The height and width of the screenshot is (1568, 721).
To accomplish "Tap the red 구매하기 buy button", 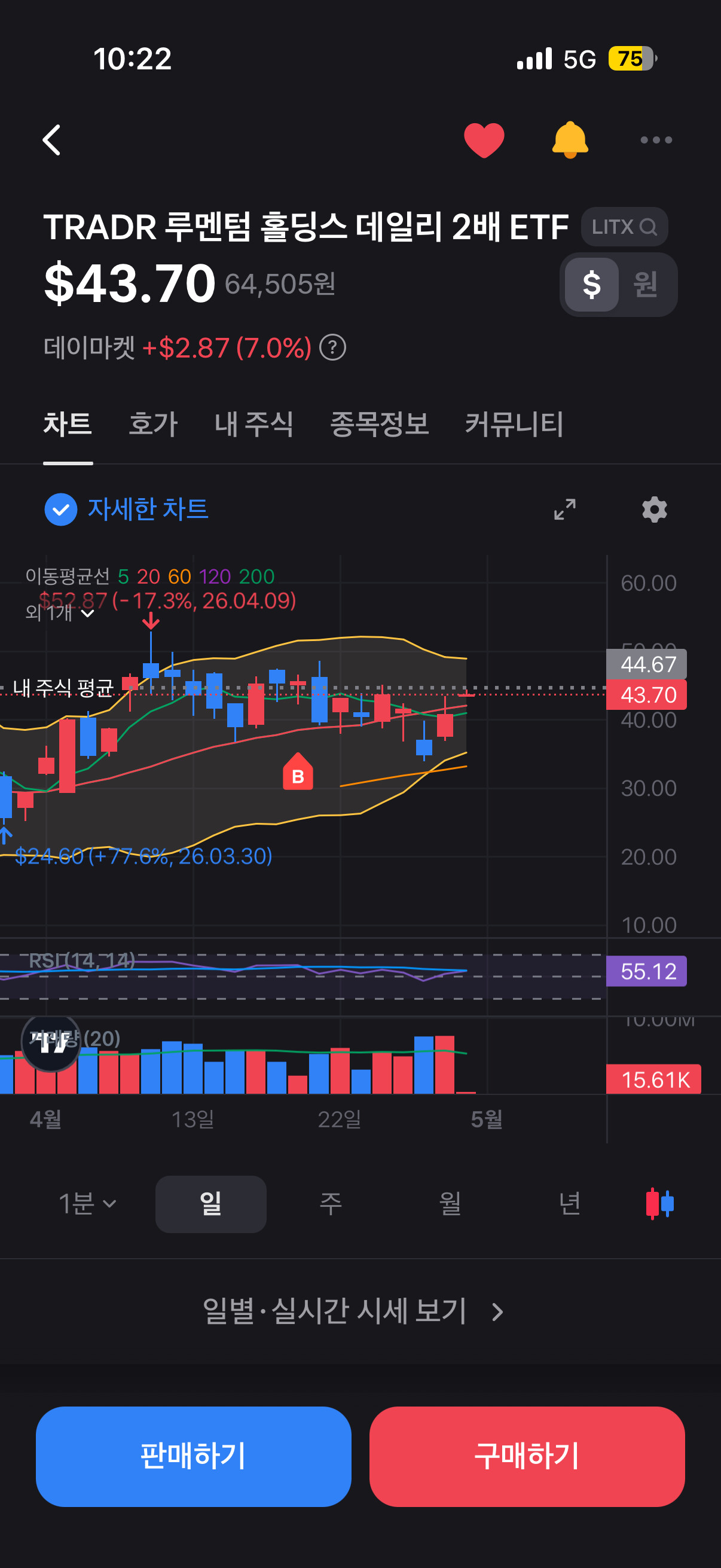I will click(527, 1456).
